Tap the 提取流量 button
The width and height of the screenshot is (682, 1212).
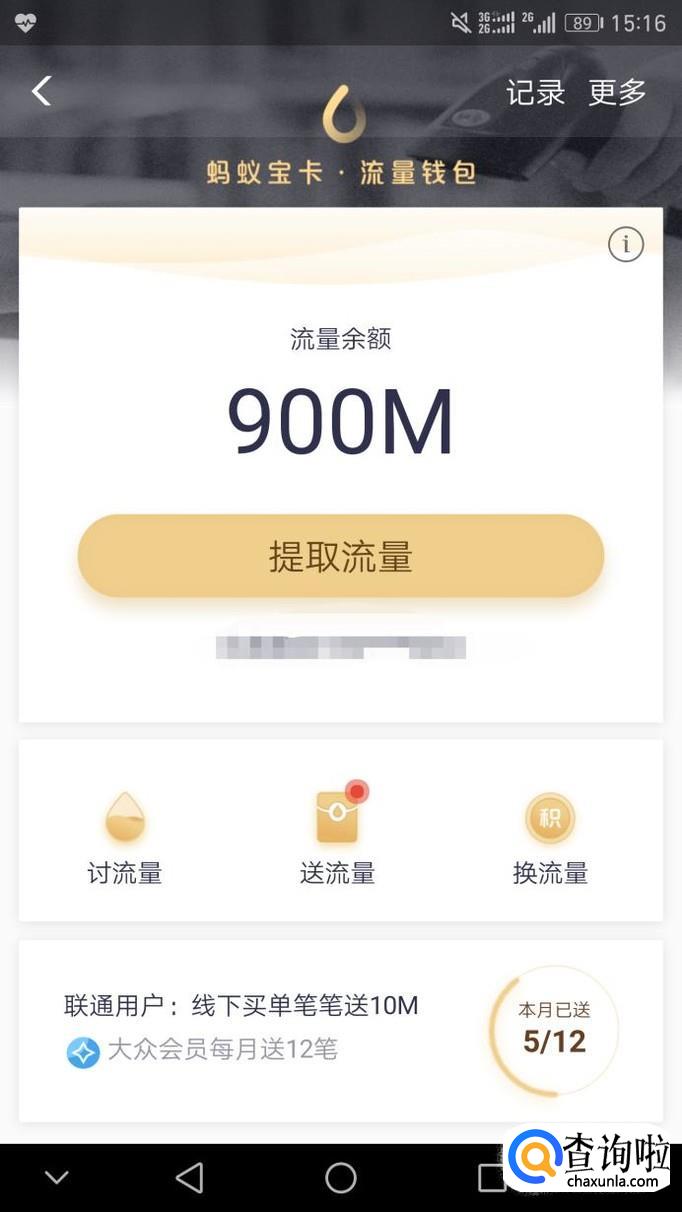[341, 557]
